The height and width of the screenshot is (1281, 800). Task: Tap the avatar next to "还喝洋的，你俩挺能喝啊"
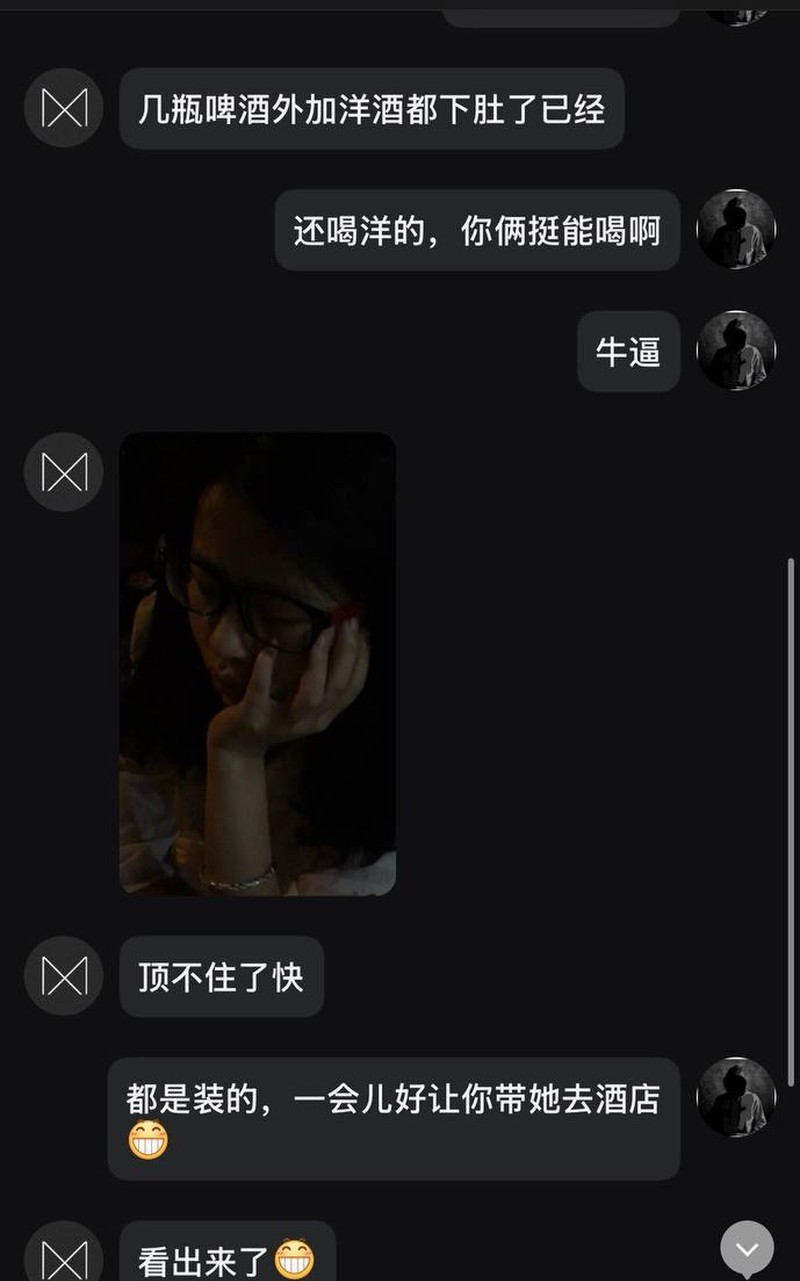[736, 230]
